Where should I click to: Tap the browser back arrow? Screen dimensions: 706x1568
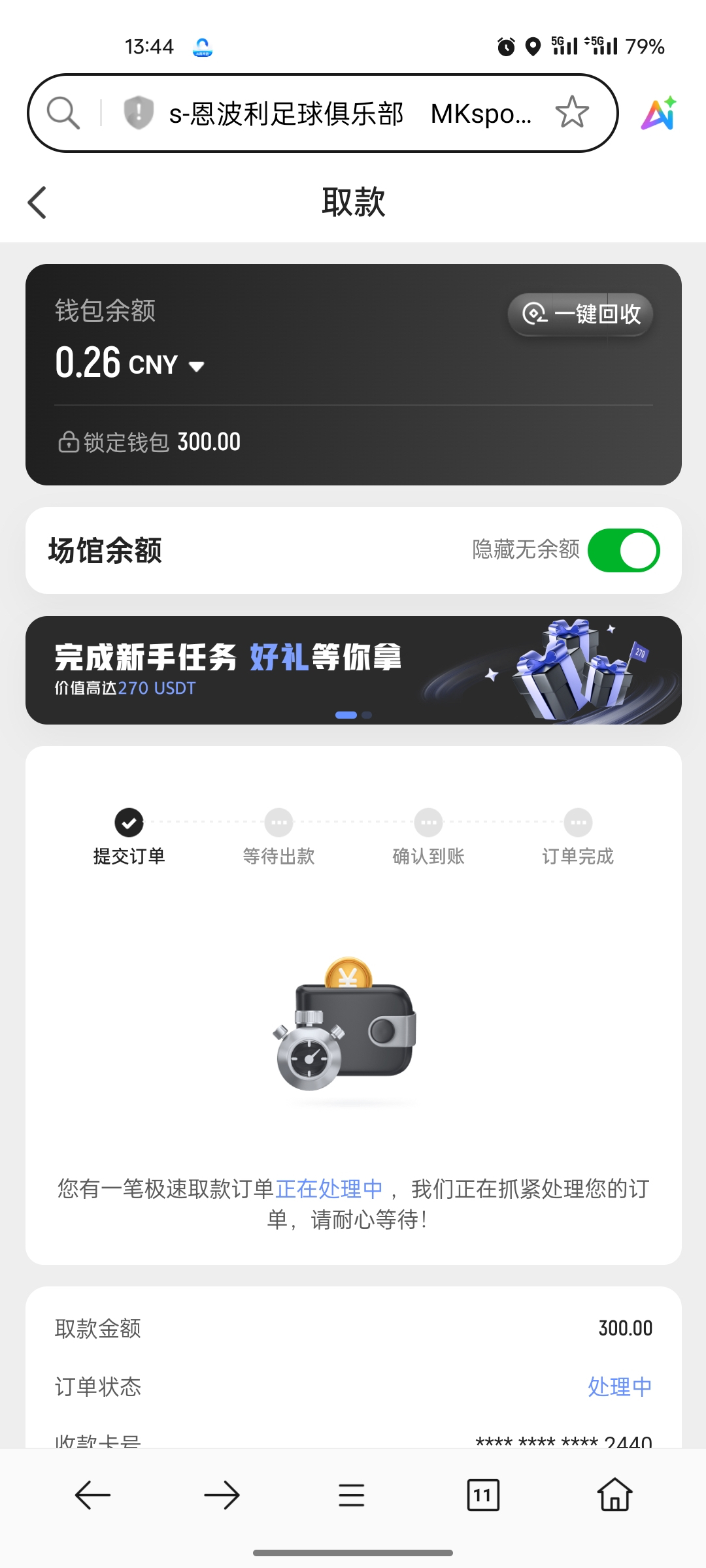[93, 1495]
